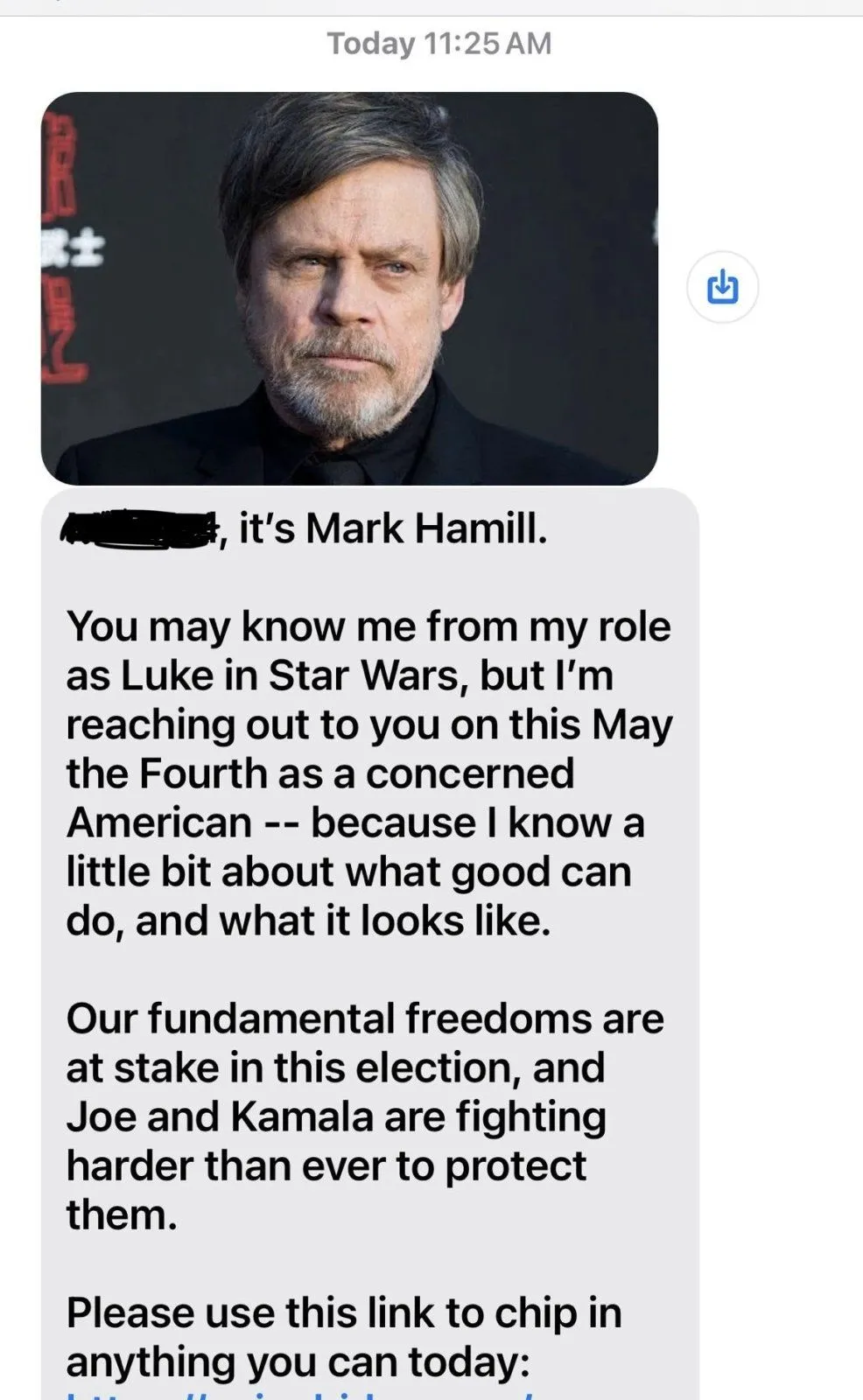Open the photo attachment in the message
This screenshot has height=1400, width=863.
[349, 288]
